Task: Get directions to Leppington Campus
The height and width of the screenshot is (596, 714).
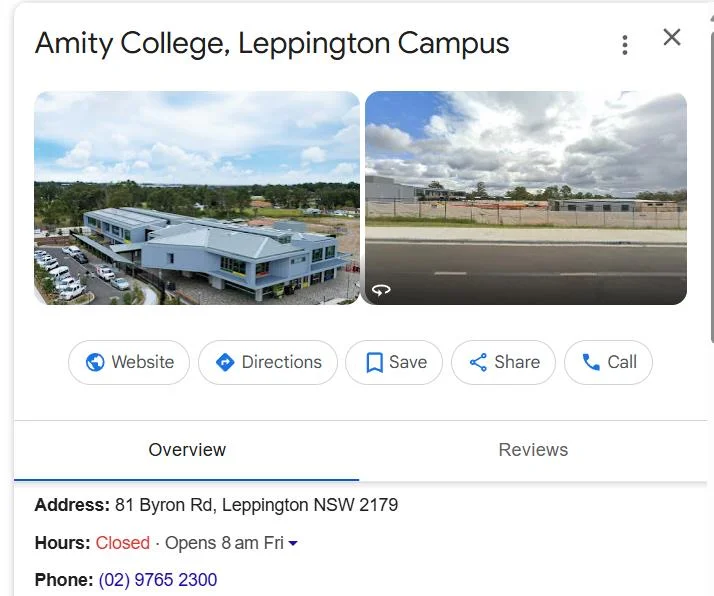Action: [269, 362]
